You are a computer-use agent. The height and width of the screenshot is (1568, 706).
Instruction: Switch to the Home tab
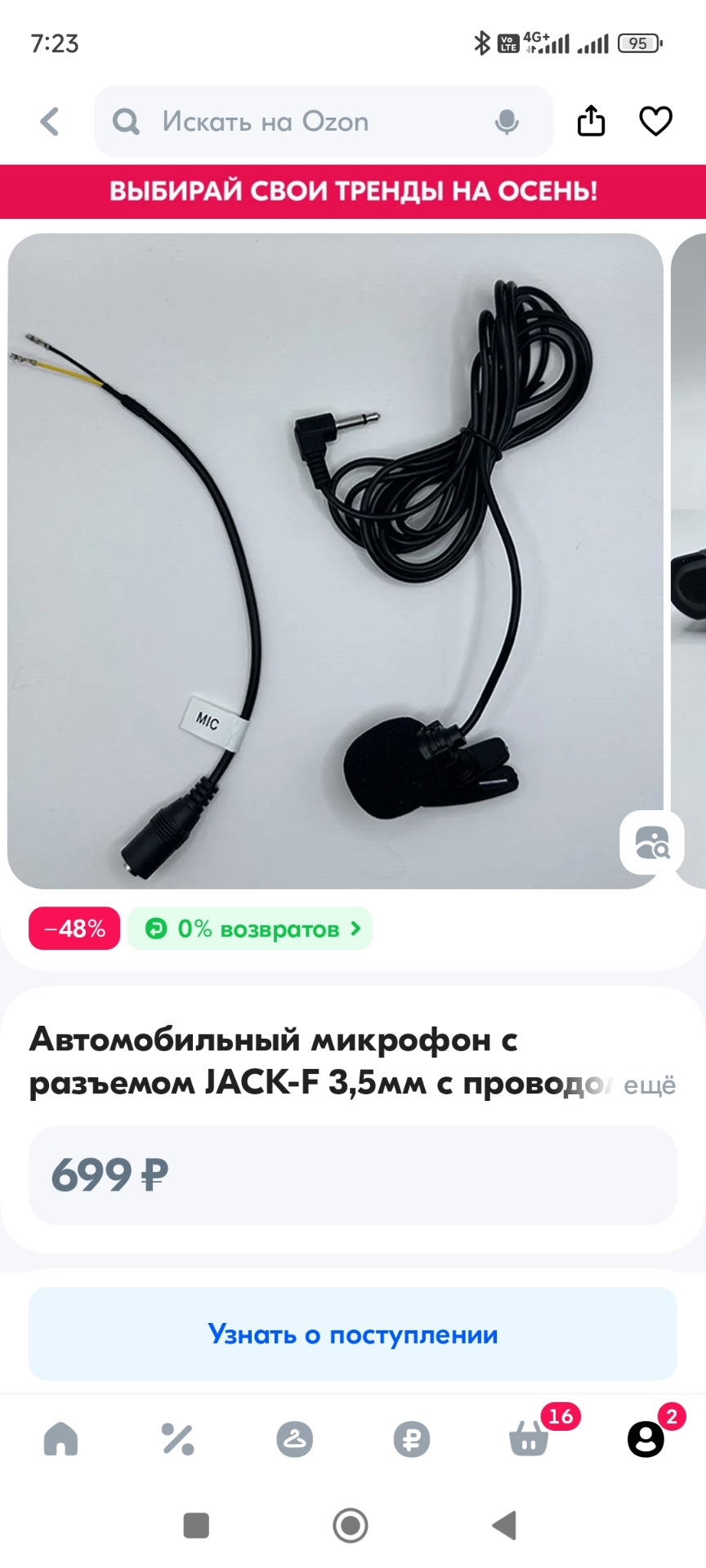point(60,1439)
